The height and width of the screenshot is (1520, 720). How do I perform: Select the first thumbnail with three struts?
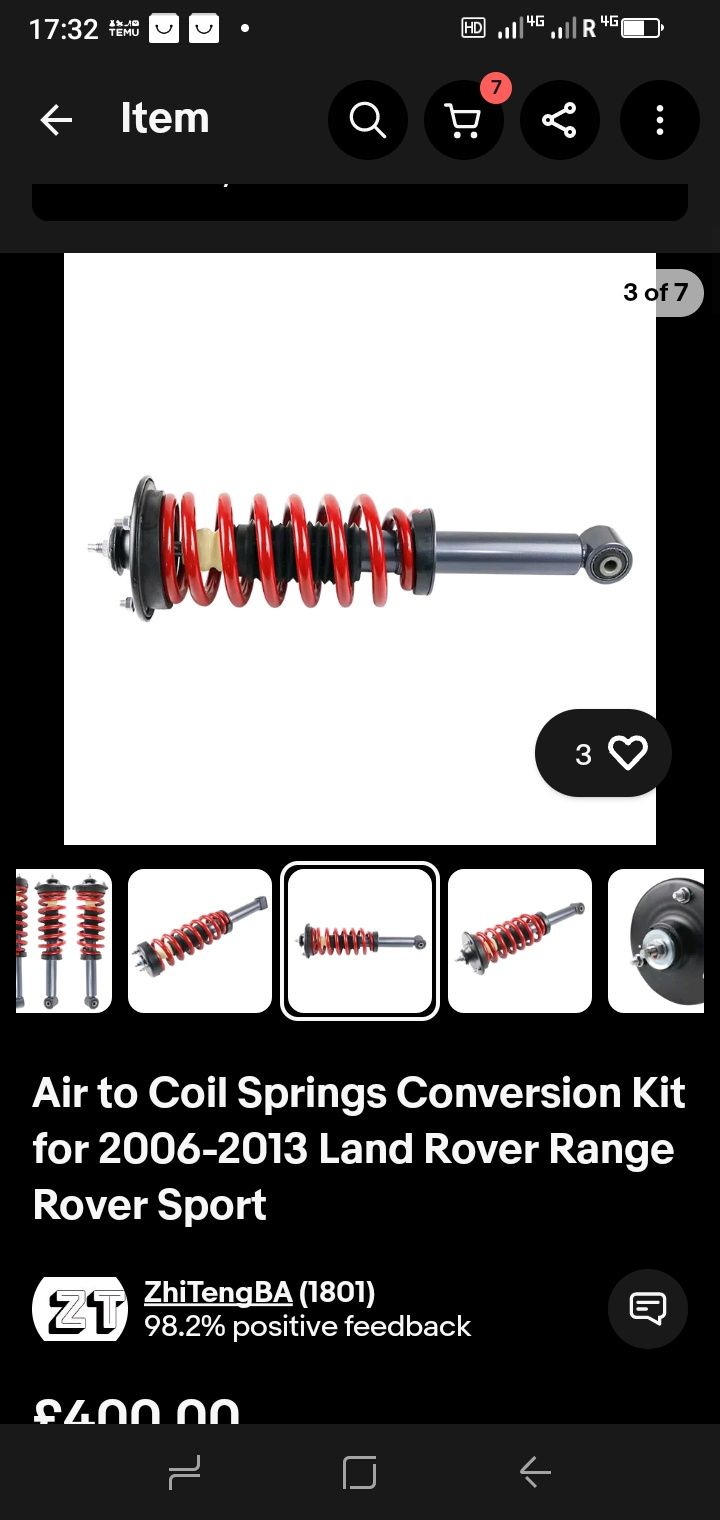(64, 940)
